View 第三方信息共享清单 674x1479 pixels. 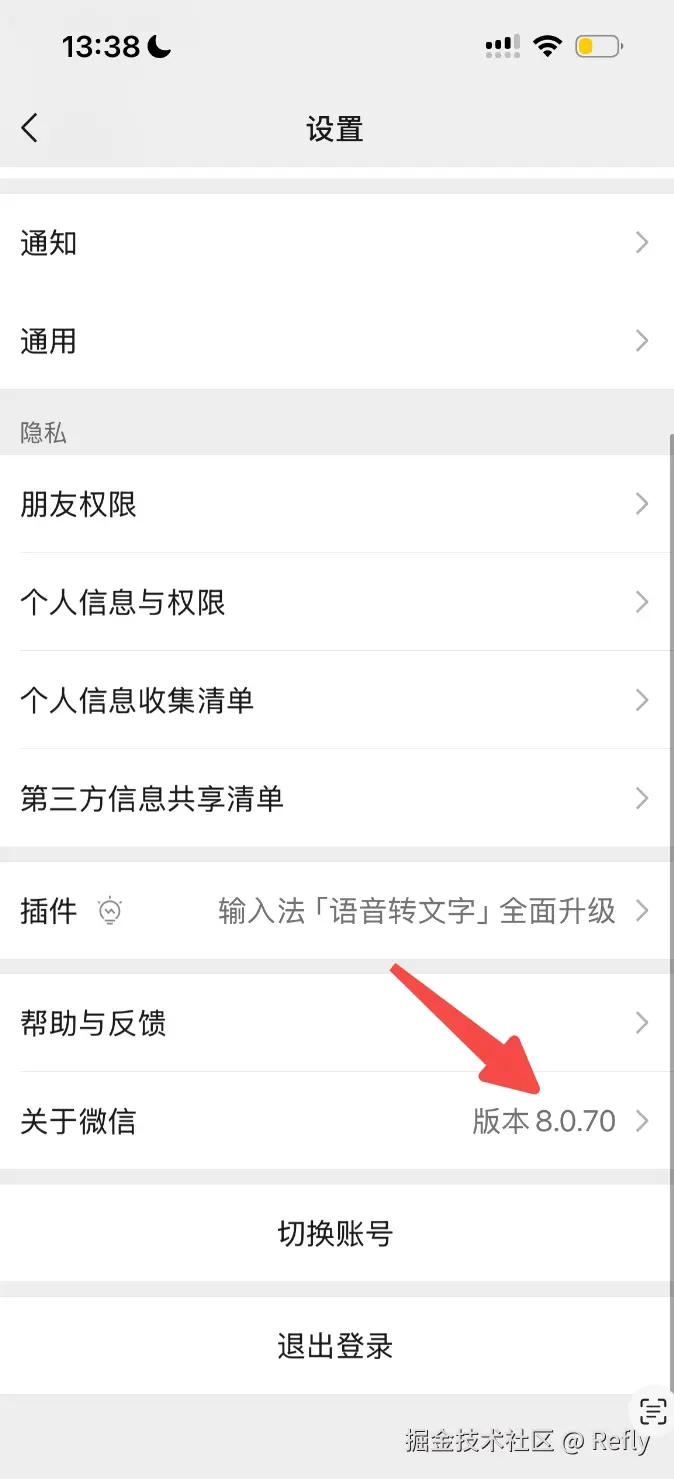pos(335,798)
